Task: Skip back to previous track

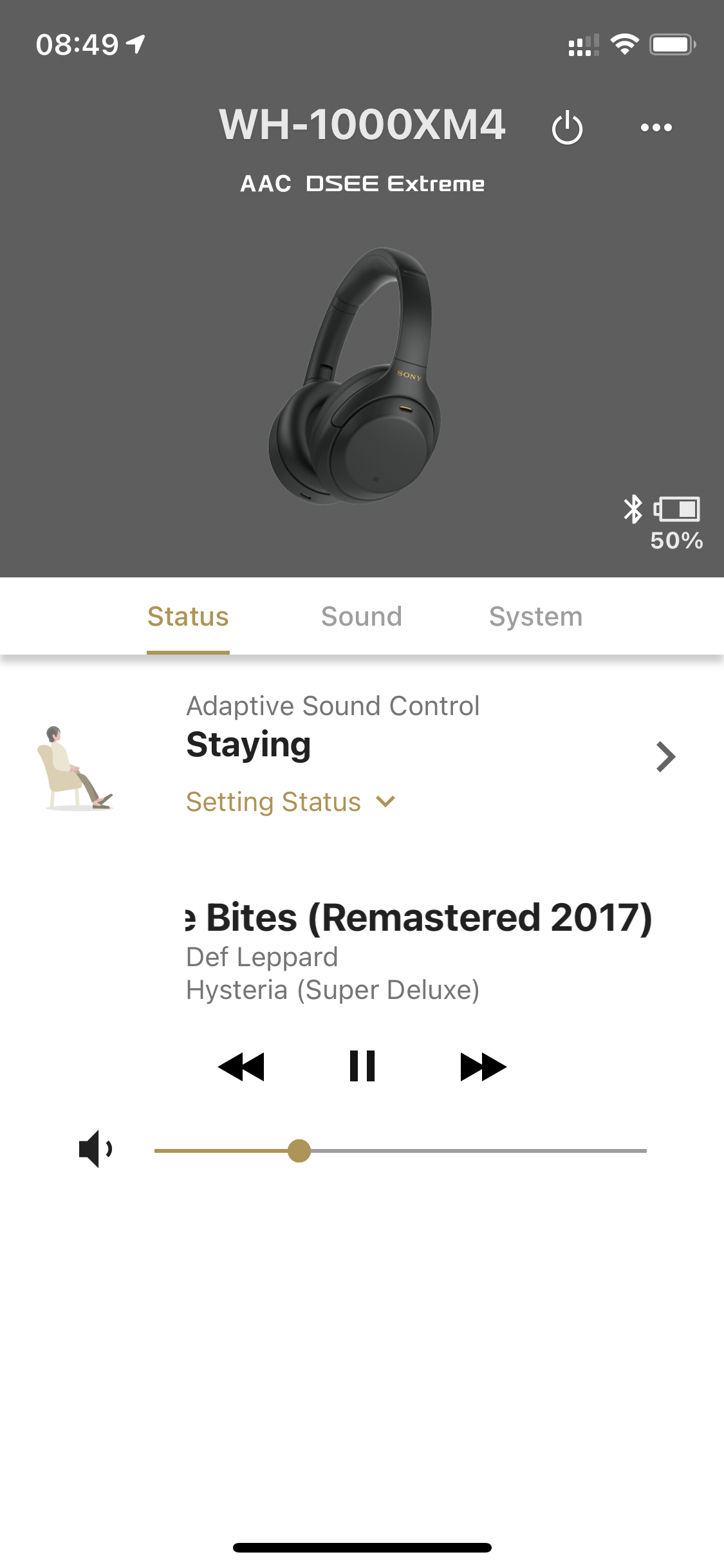Action: [x=241, y=1067]
